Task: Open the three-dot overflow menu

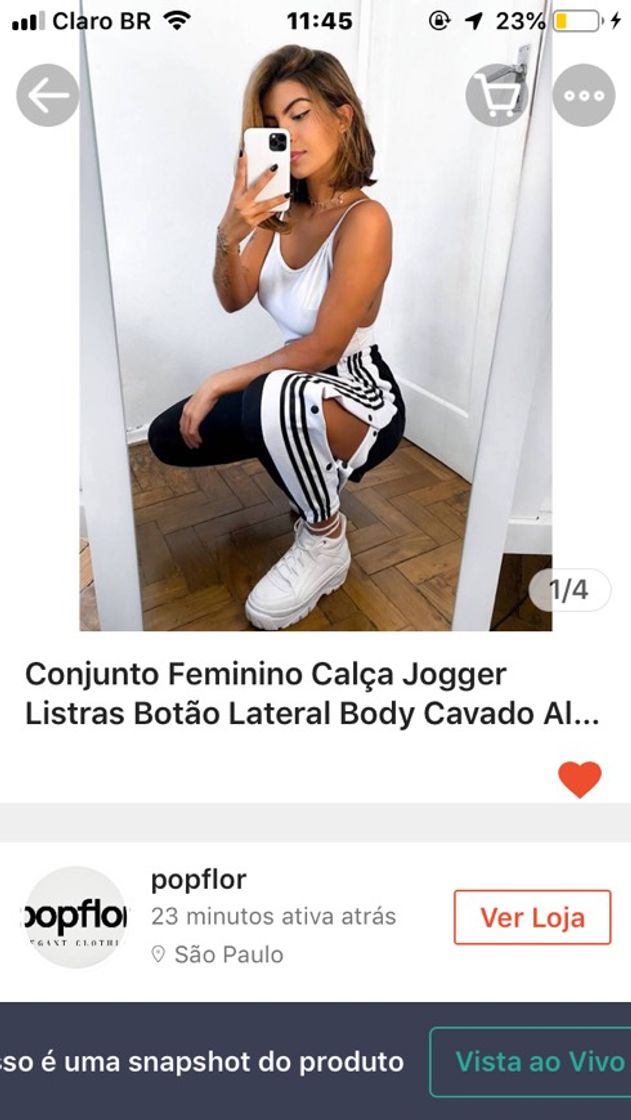Action: pyautogui.click(x=584, y=96)
